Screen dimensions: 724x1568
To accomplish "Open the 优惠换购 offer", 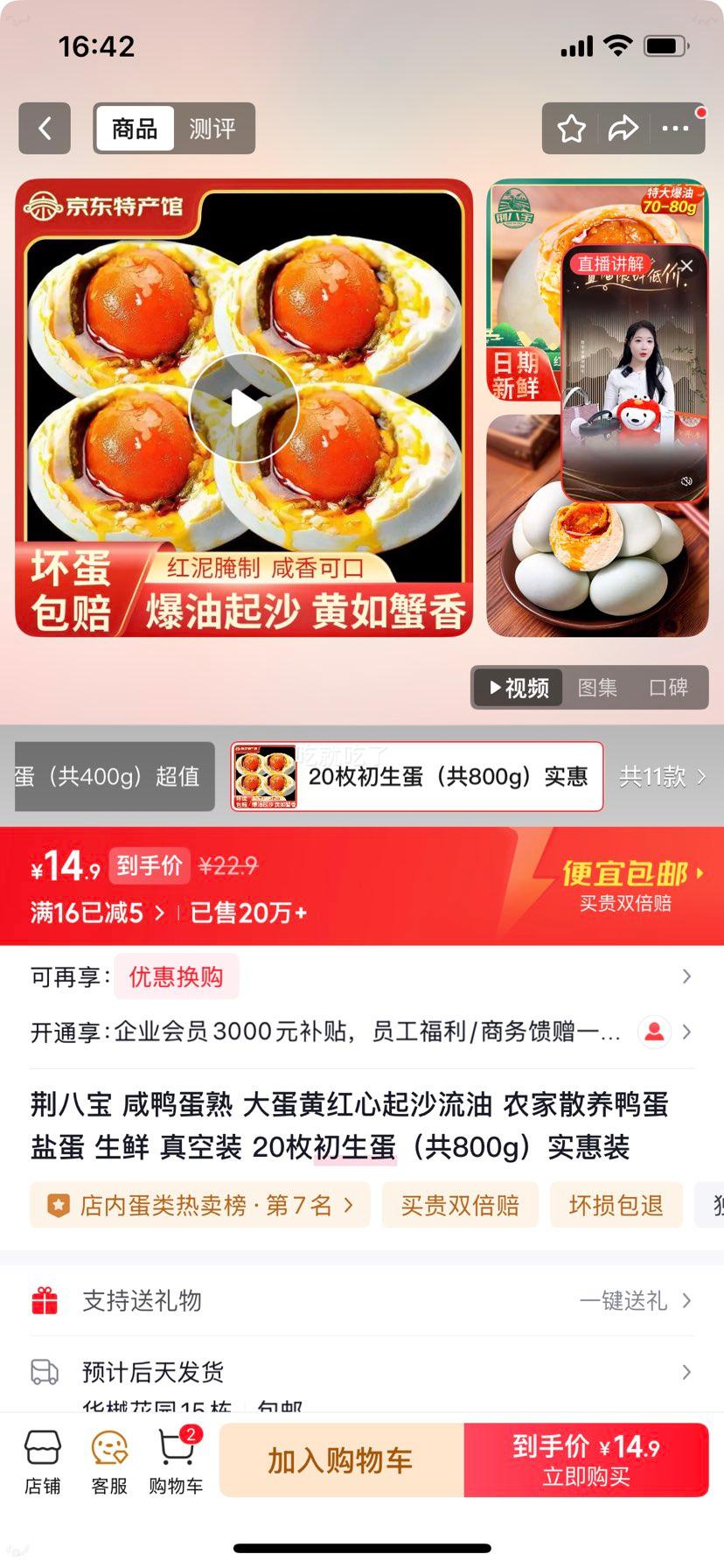I will [x=177, y=976].
